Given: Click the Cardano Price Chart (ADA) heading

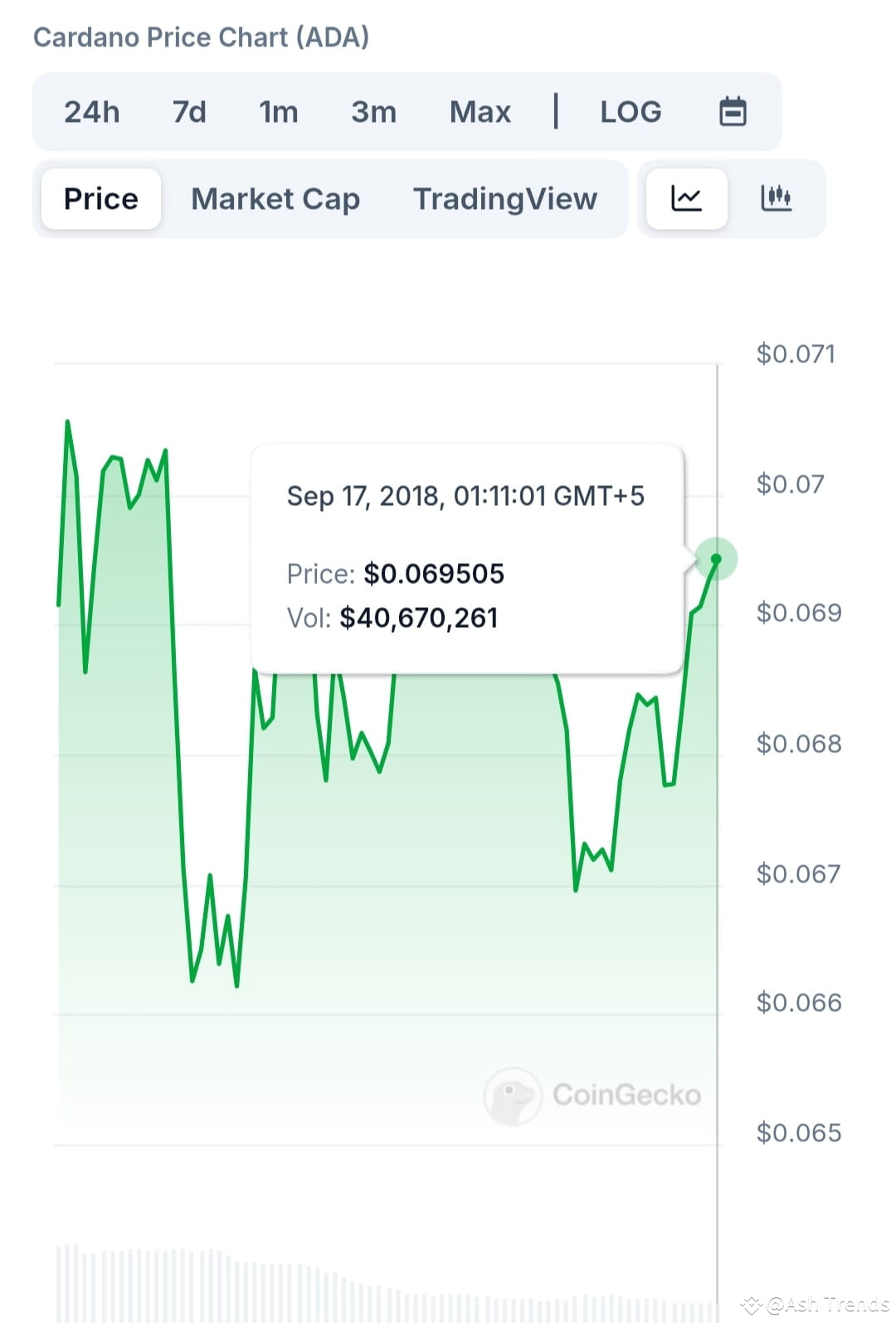Looking at the screenshot, I should point(201,36).
